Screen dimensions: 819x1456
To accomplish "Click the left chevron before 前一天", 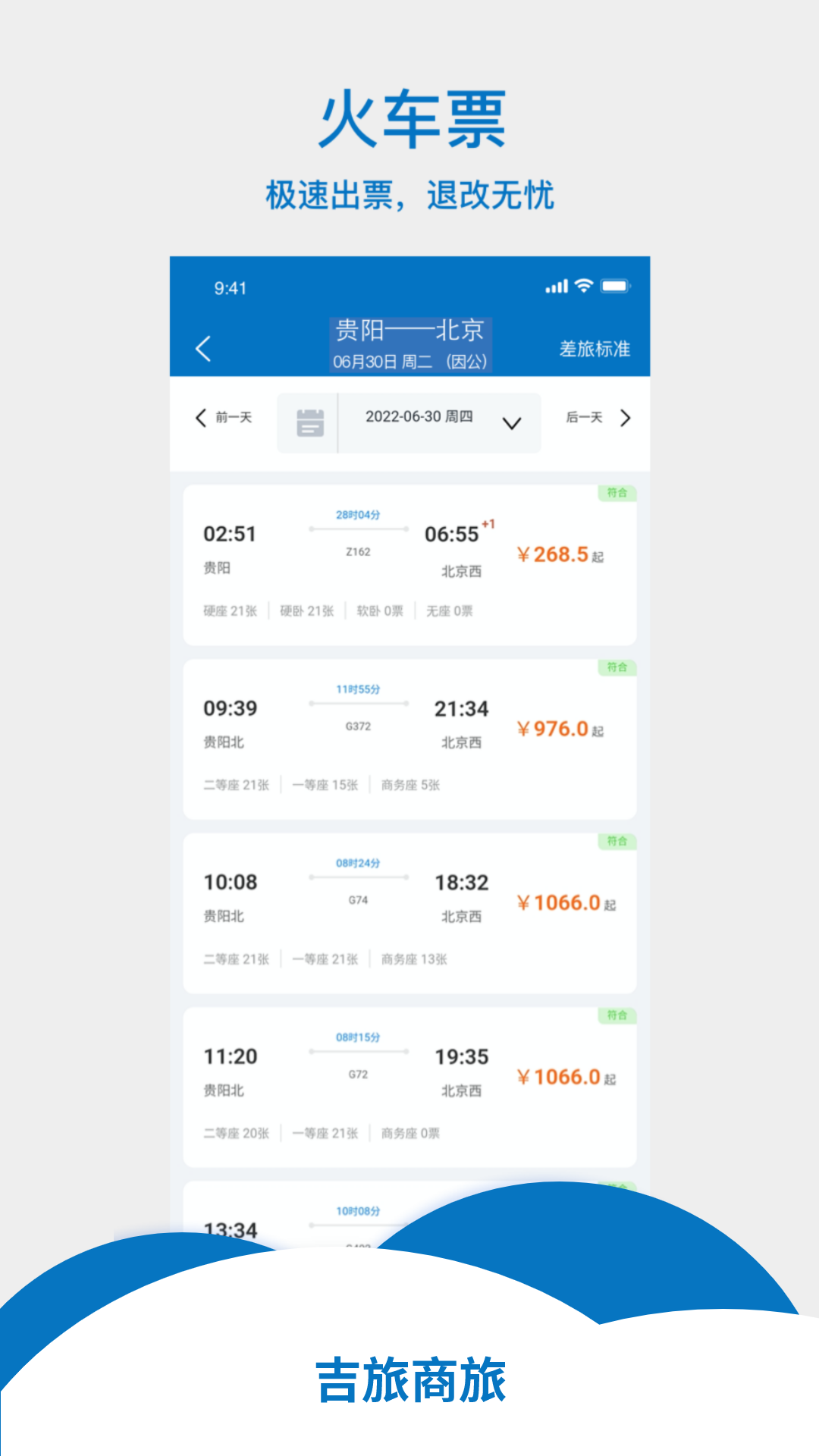I will point(199,418).
